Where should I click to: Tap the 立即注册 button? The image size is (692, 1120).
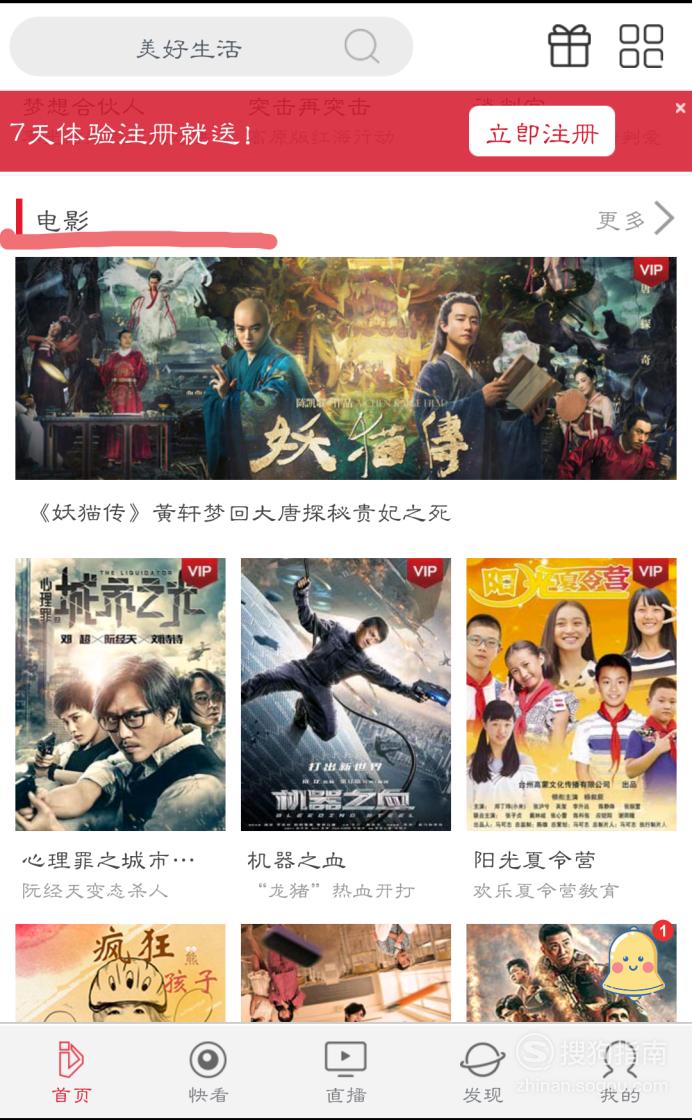541,131
